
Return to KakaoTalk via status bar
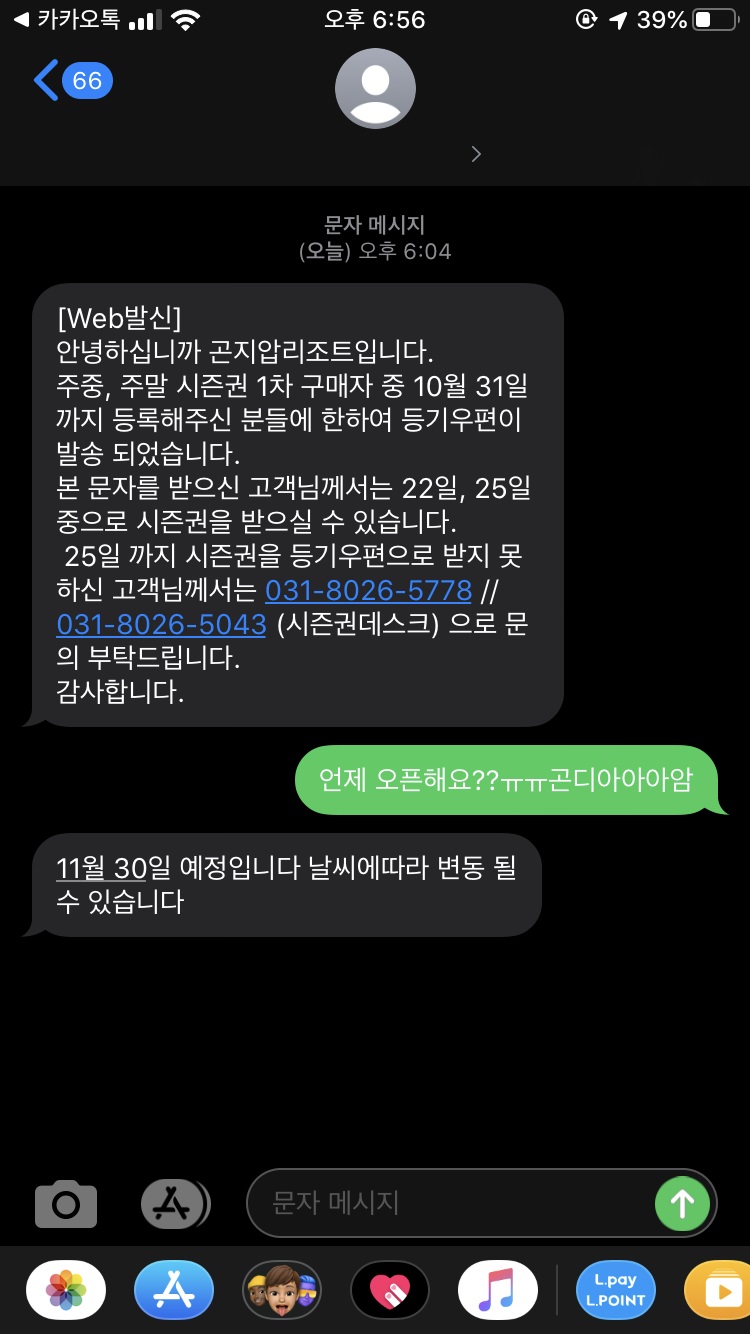pyautogui.click(x=65, y=19)
